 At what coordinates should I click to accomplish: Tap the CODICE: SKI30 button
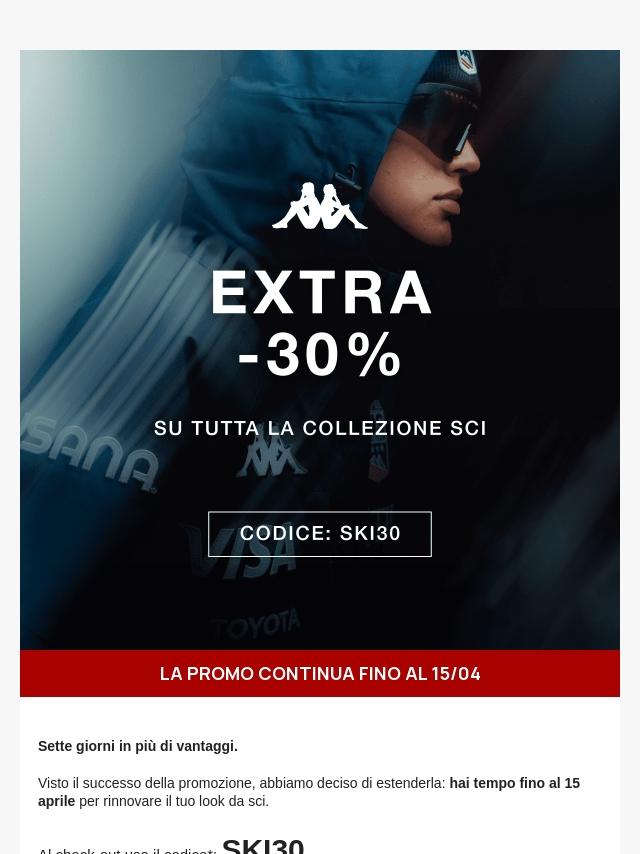(320, 534)
